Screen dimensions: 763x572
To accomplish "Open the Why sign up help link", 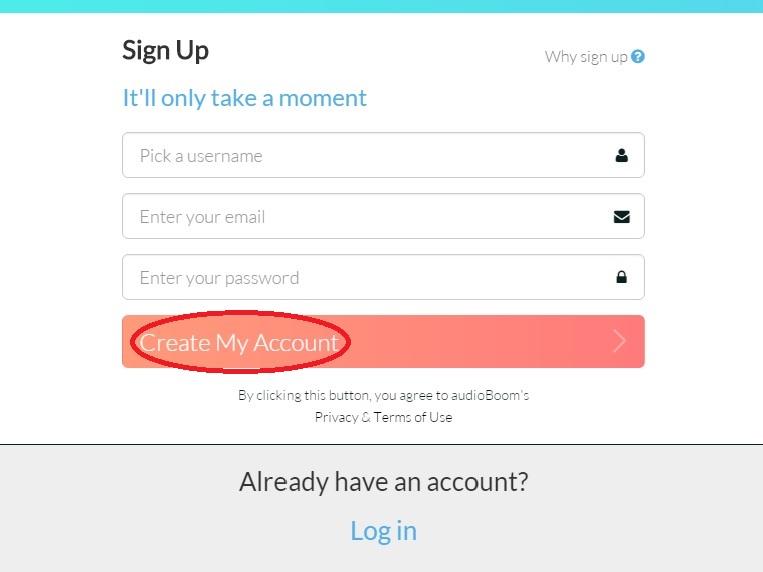I will point(594,57).
